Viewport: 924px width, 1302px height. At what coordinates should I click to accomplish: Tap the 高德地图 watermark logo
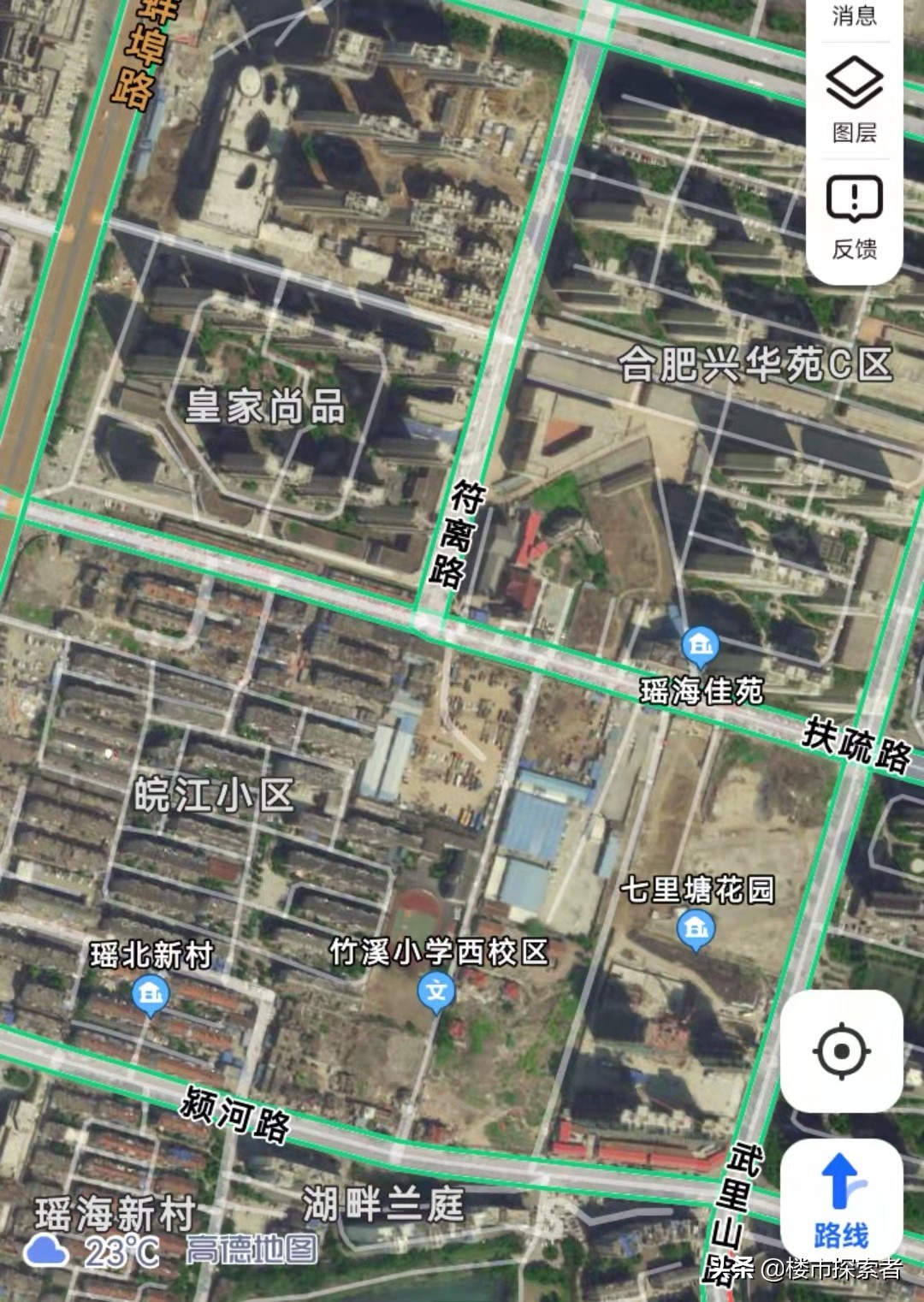tap(250, 1247)
